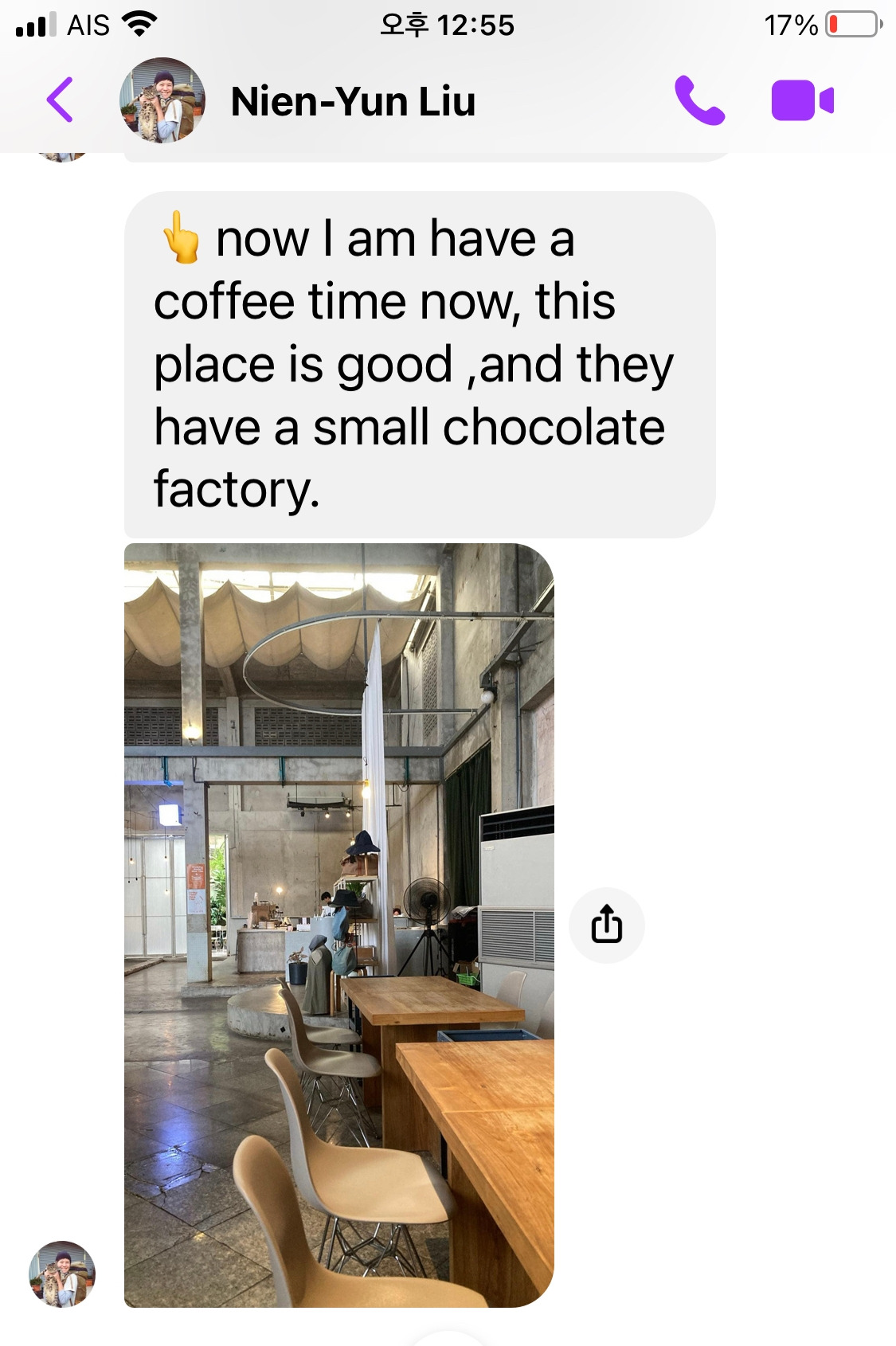Open the cafe photo in full view

(339, 925)
